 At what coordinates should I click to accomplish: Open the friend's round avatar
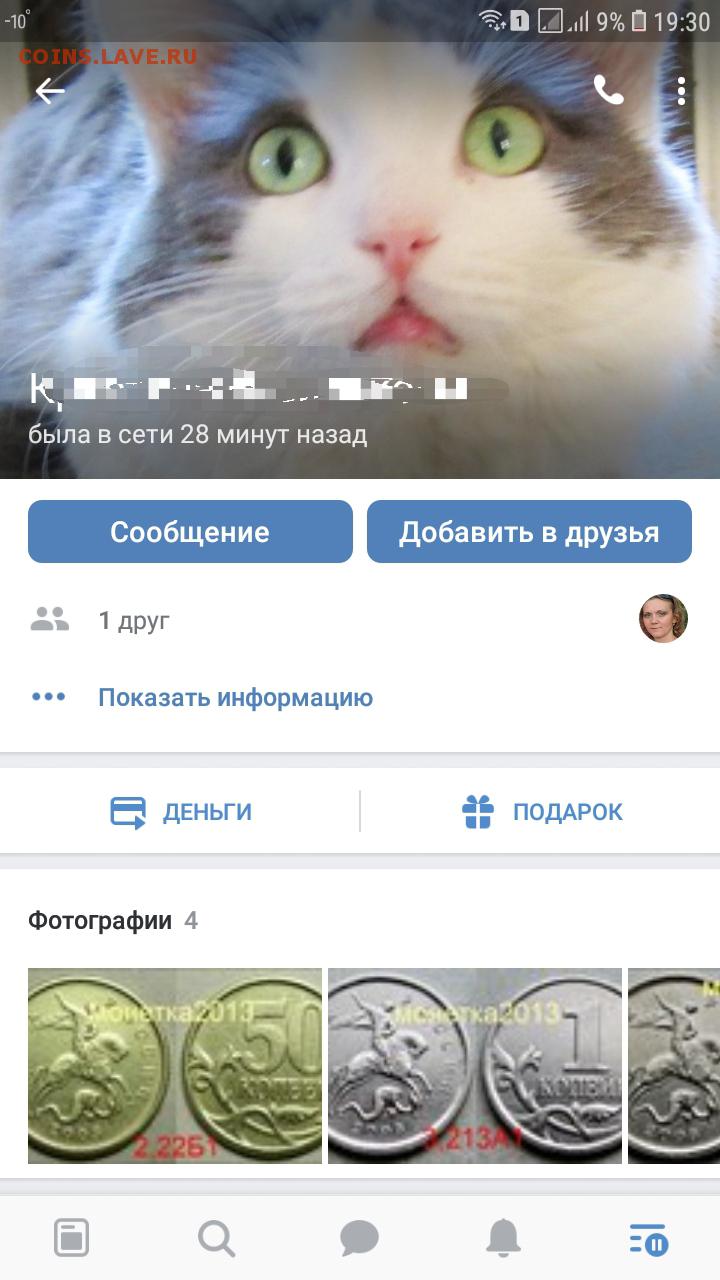click(663, 619)
